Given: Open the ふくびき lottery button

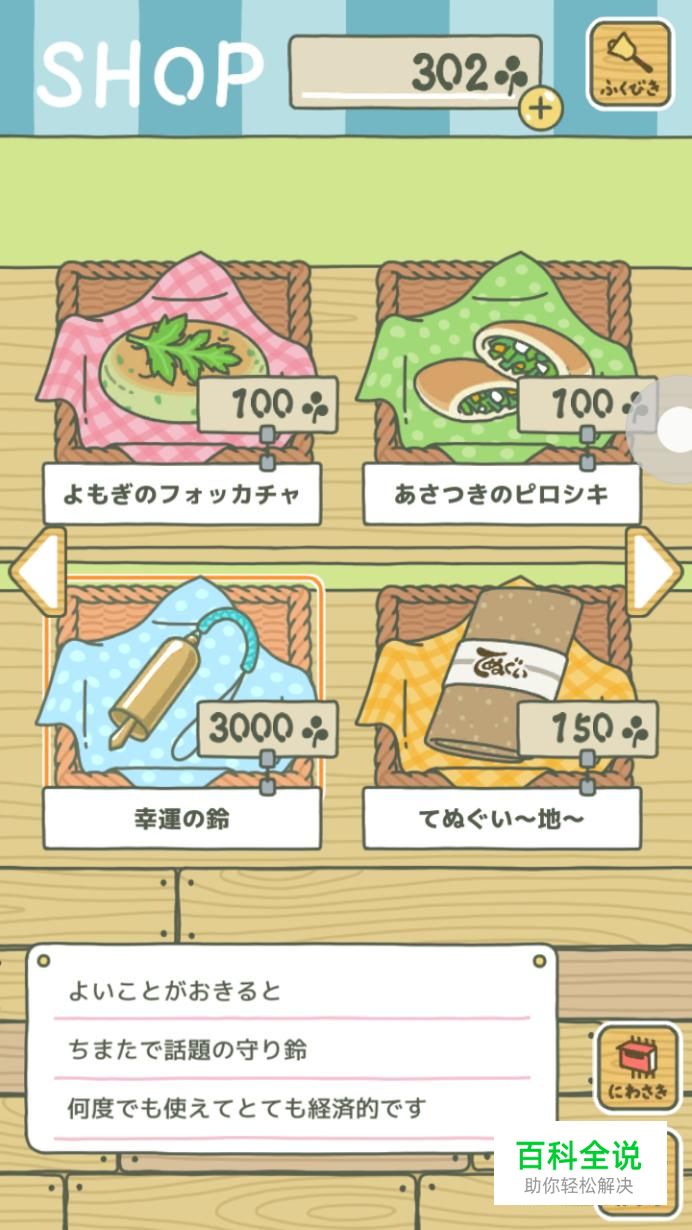Looking at the screenshot, I should click(x=631, y=63).
